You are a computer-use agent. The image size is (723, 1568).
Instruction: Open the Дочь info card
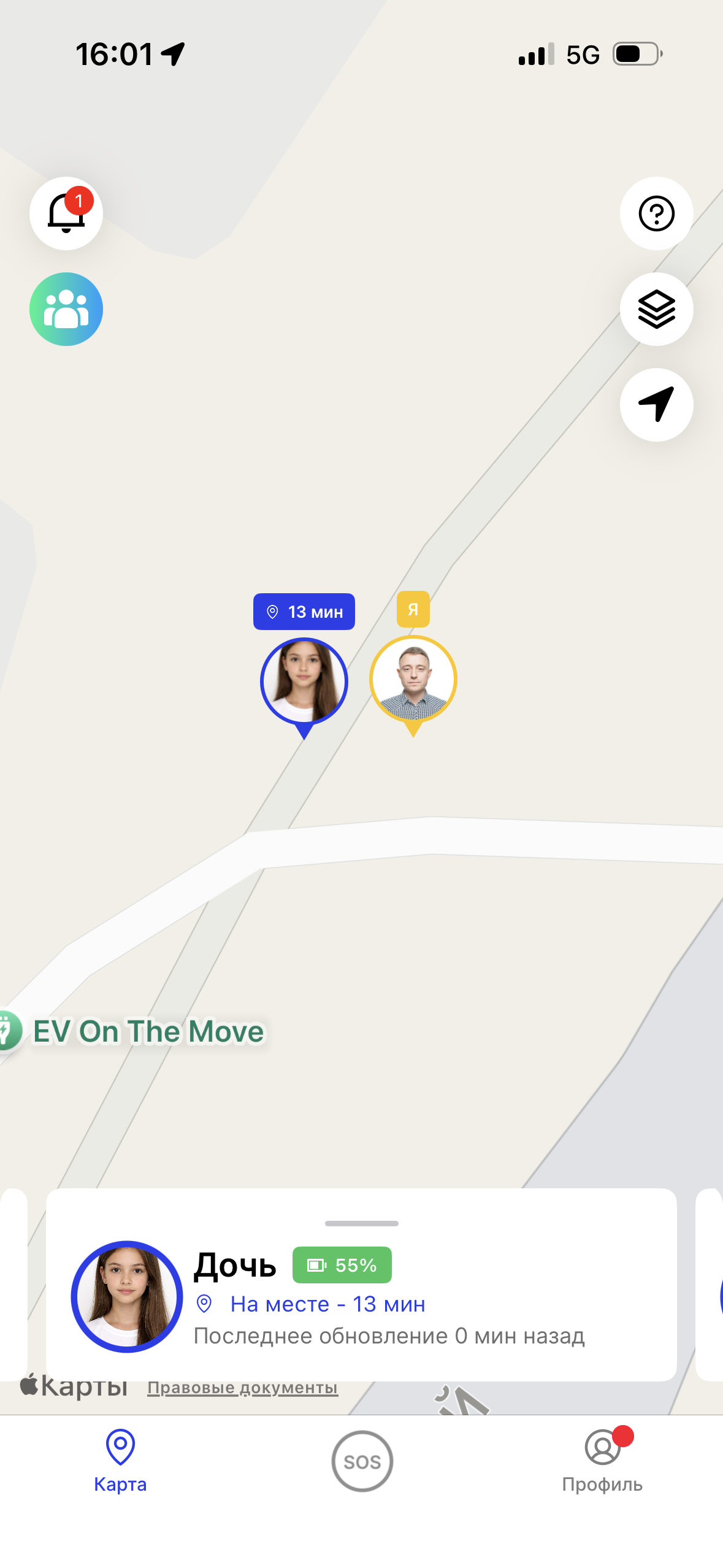click(362, 1294)
